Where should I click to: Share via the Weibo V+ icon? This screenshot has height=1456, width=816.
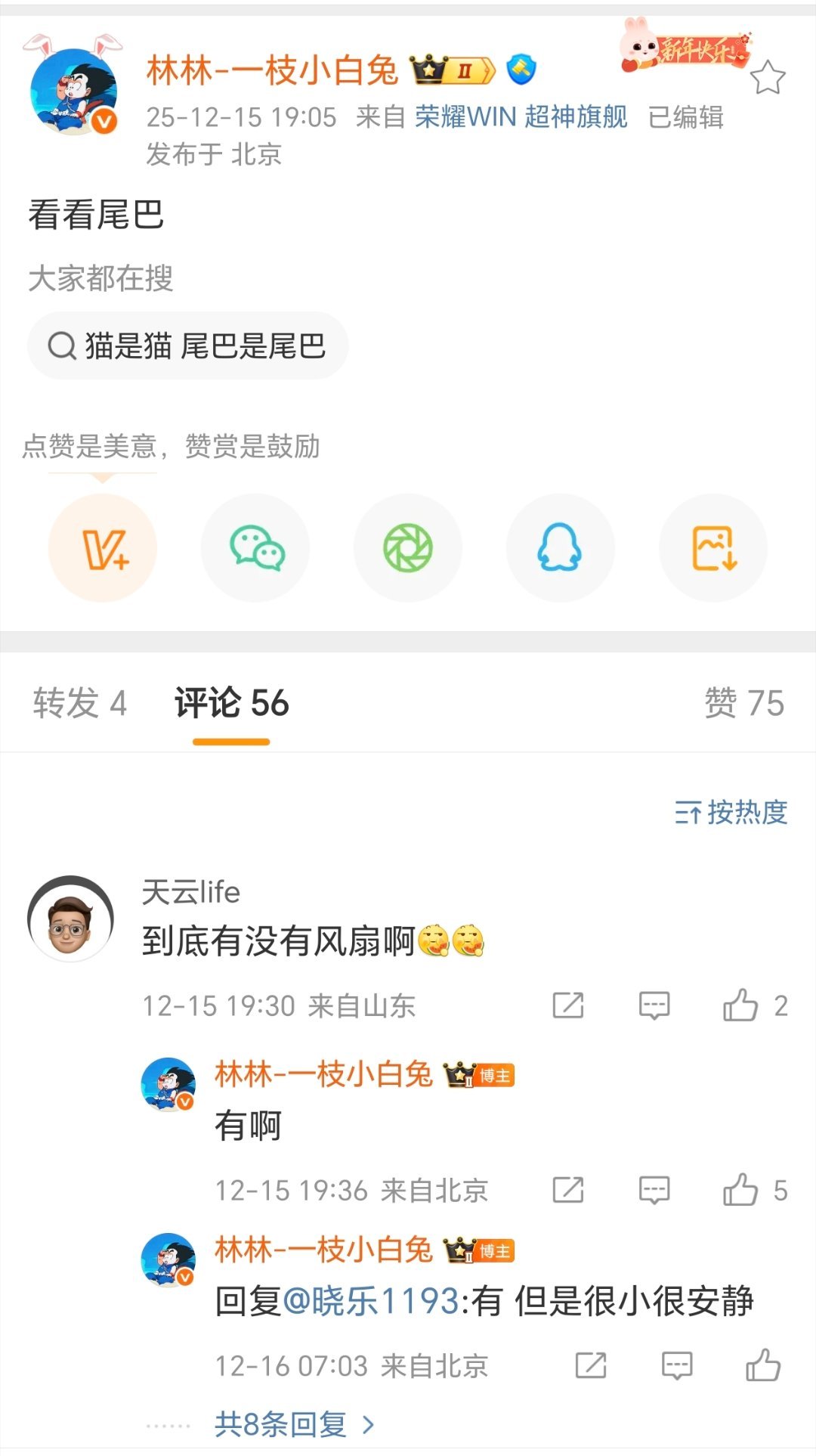pos(103,547)
